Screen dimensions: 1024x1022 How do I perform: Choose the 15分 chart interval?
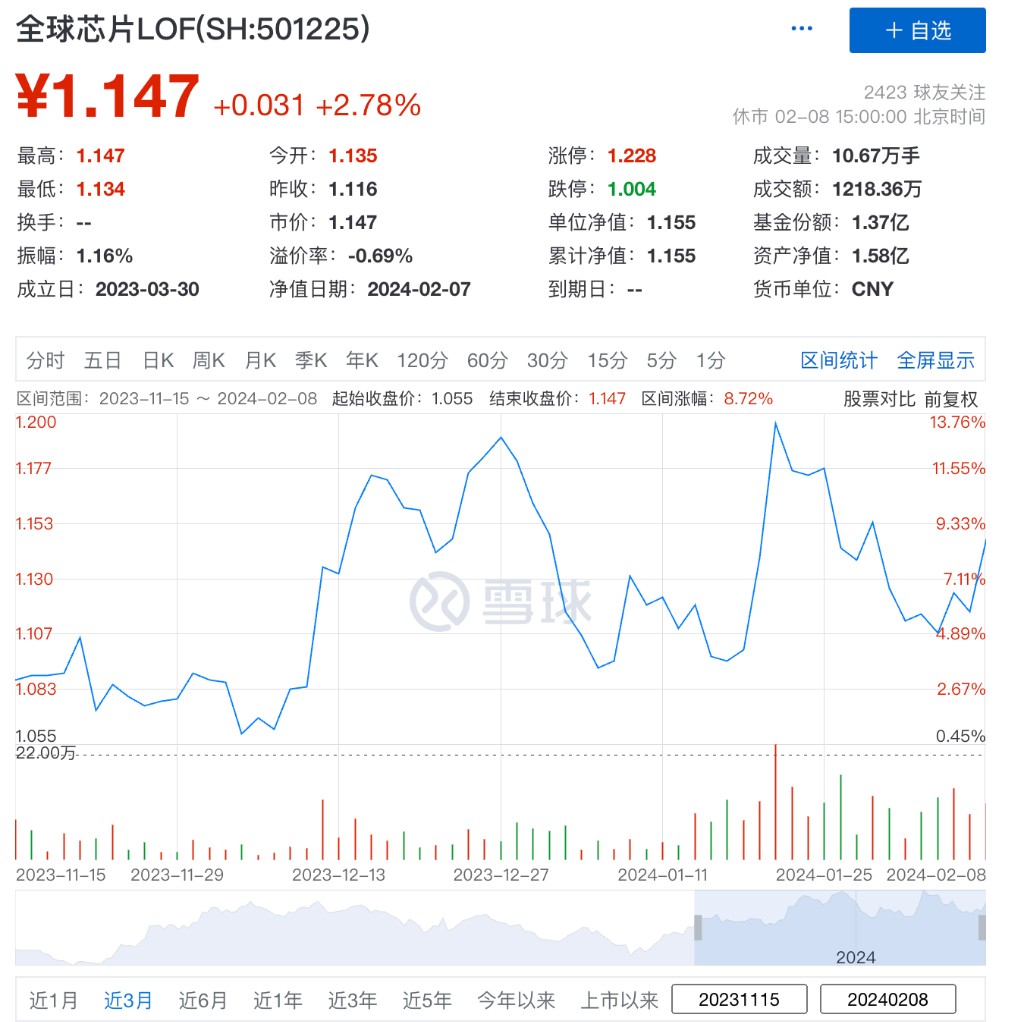(x=606, y=361)
